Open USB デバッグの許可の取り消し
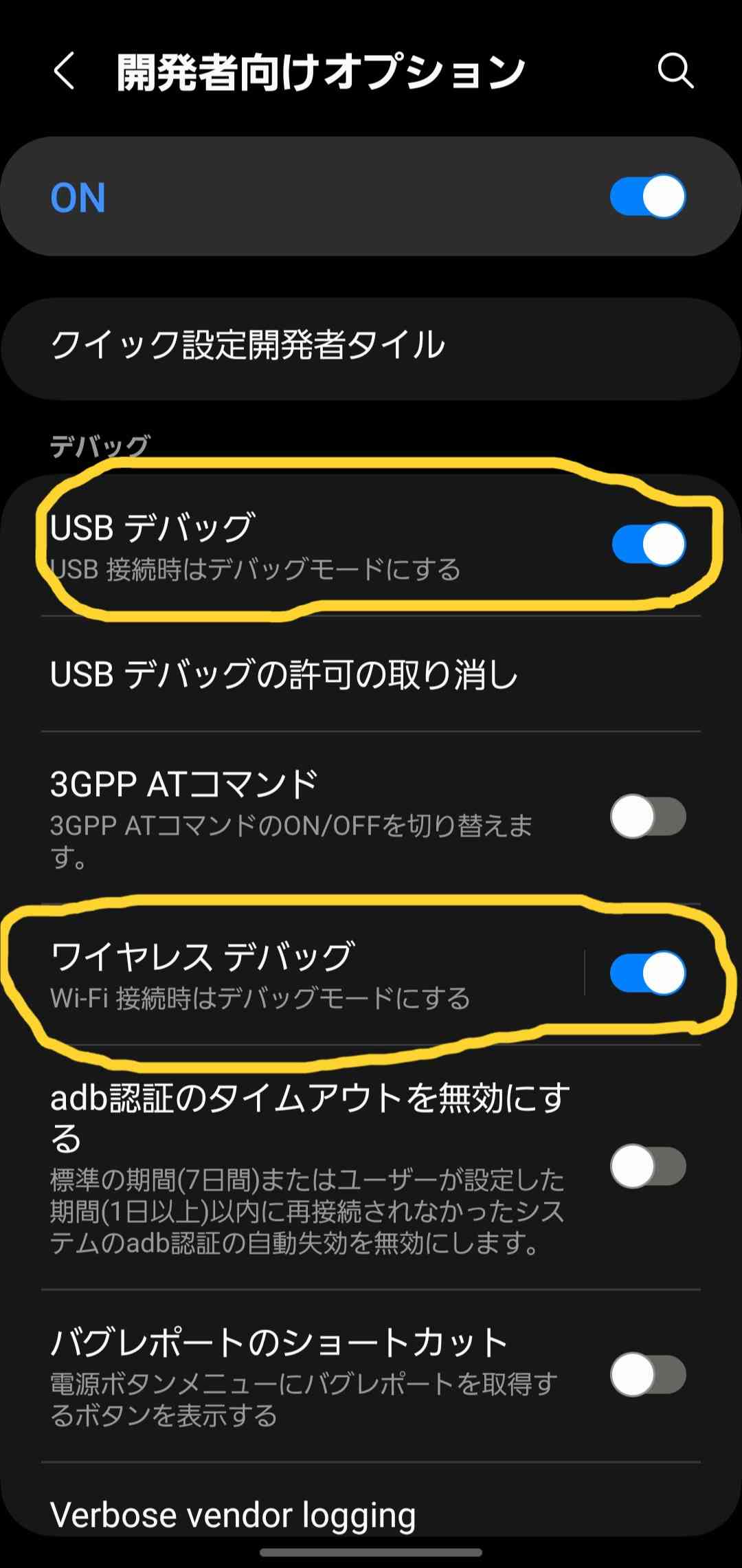 click(x=371, y=674)
